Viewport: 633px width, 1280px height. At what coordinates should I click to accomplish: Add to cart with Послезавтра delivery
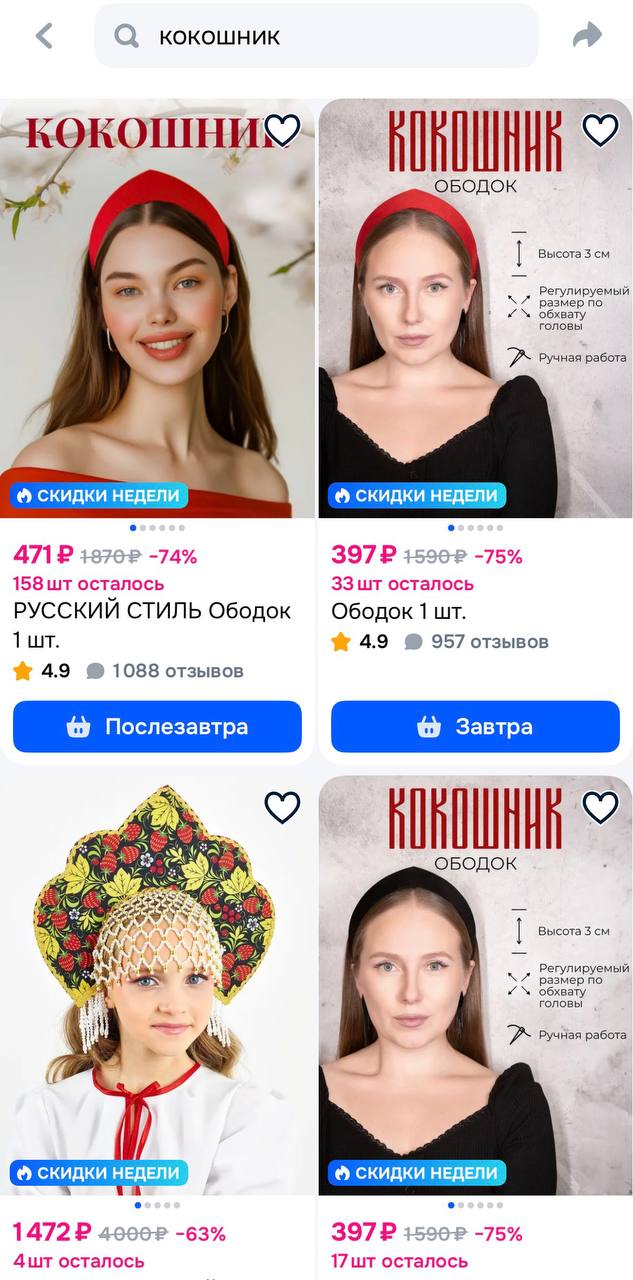pos(157,727)
